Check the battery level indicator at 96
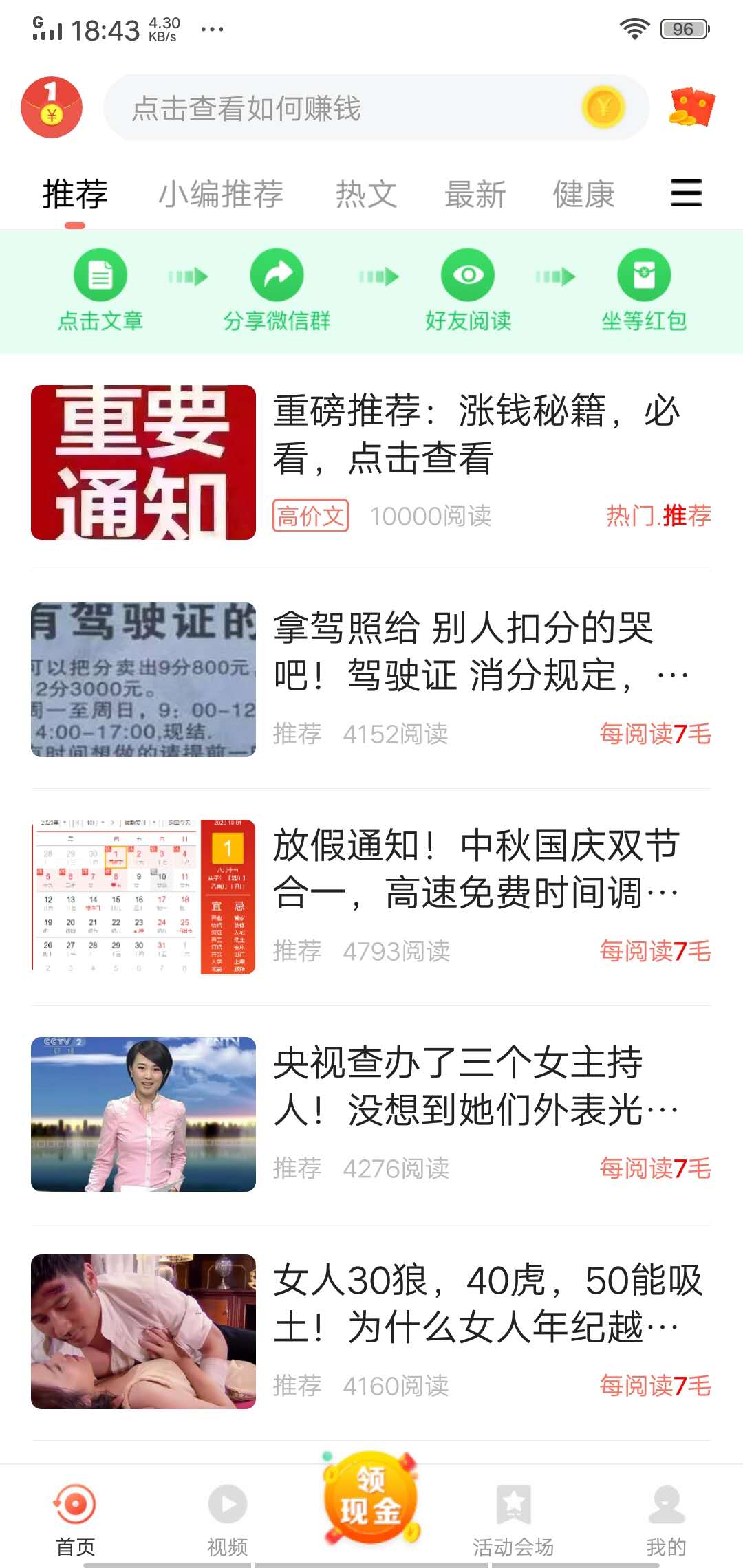Viewport: 743px width, 1568px height. (682, 29)
